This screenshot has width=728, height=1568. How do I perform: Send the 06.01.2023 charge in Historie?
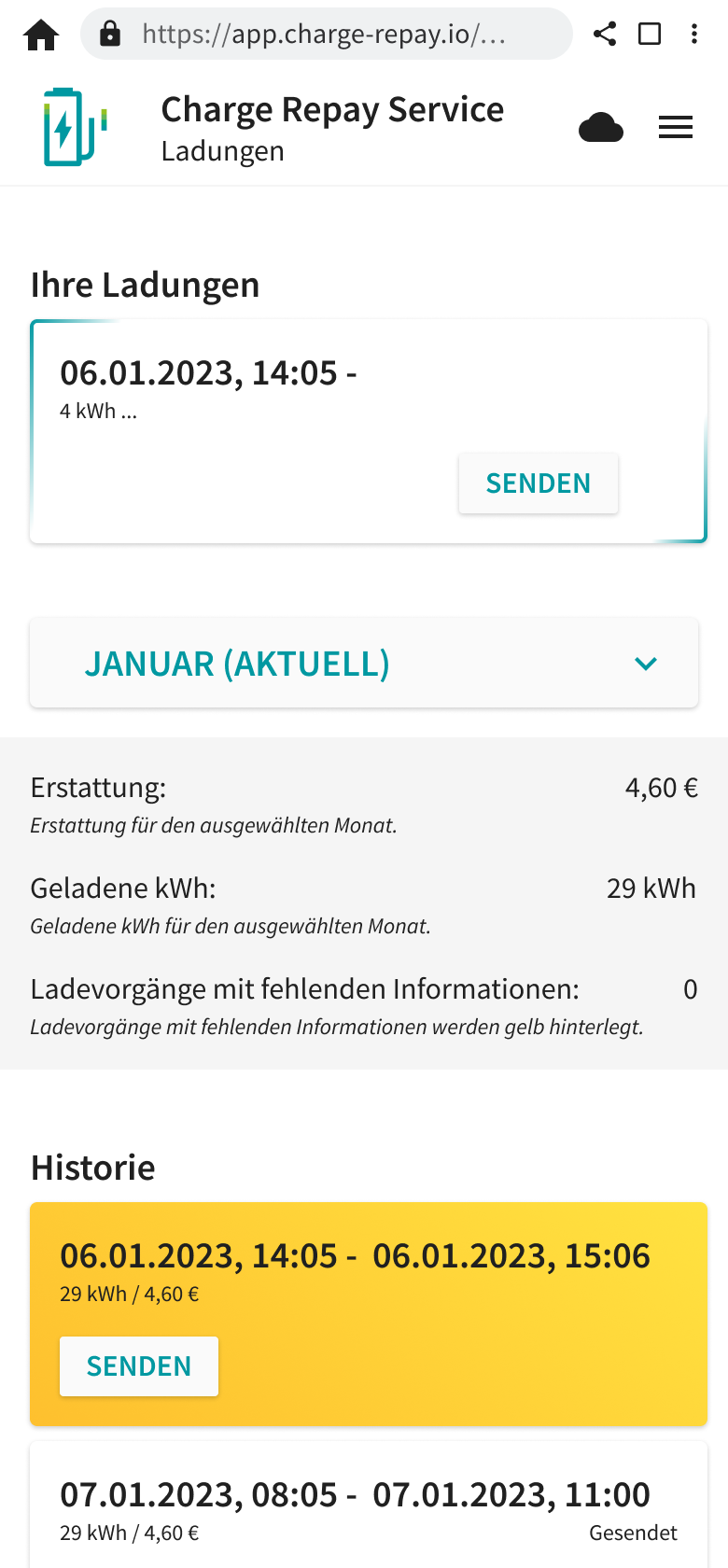pos(139,1366)
